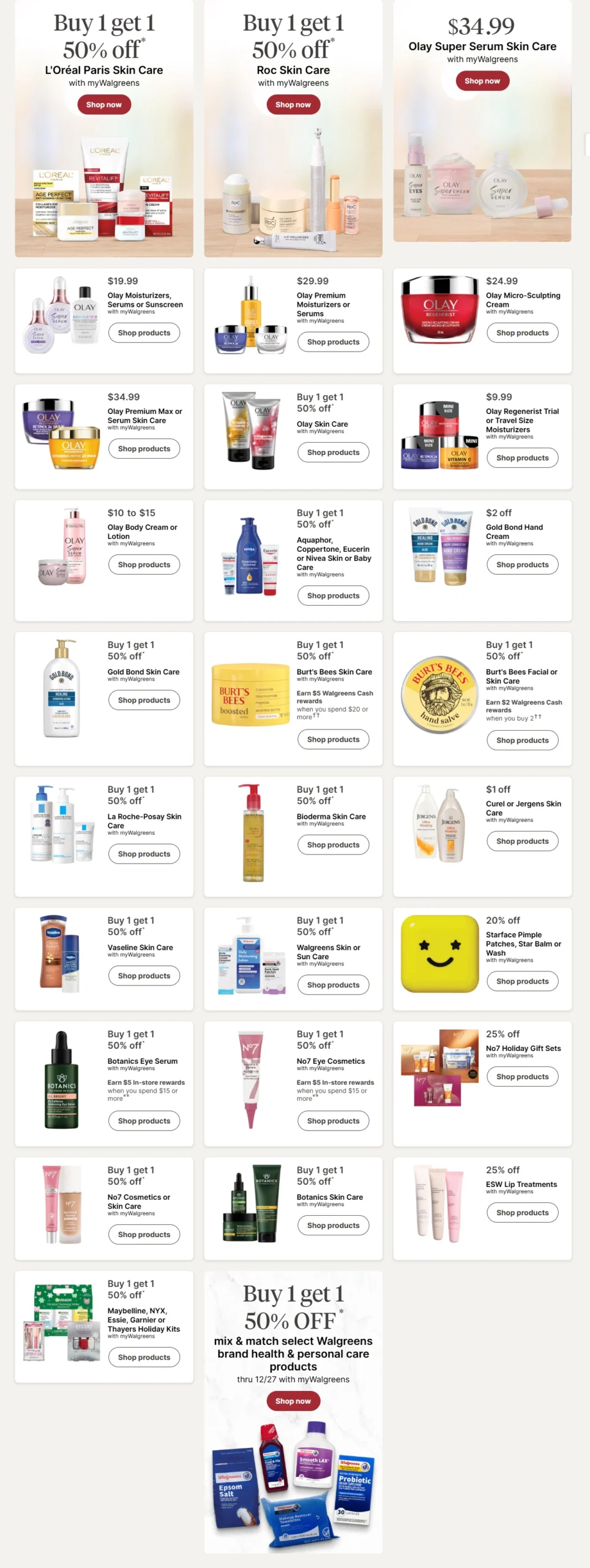Shop products for ESW Lip Treatments
Screen dimensions: 590x1568
click(522, 1213)
